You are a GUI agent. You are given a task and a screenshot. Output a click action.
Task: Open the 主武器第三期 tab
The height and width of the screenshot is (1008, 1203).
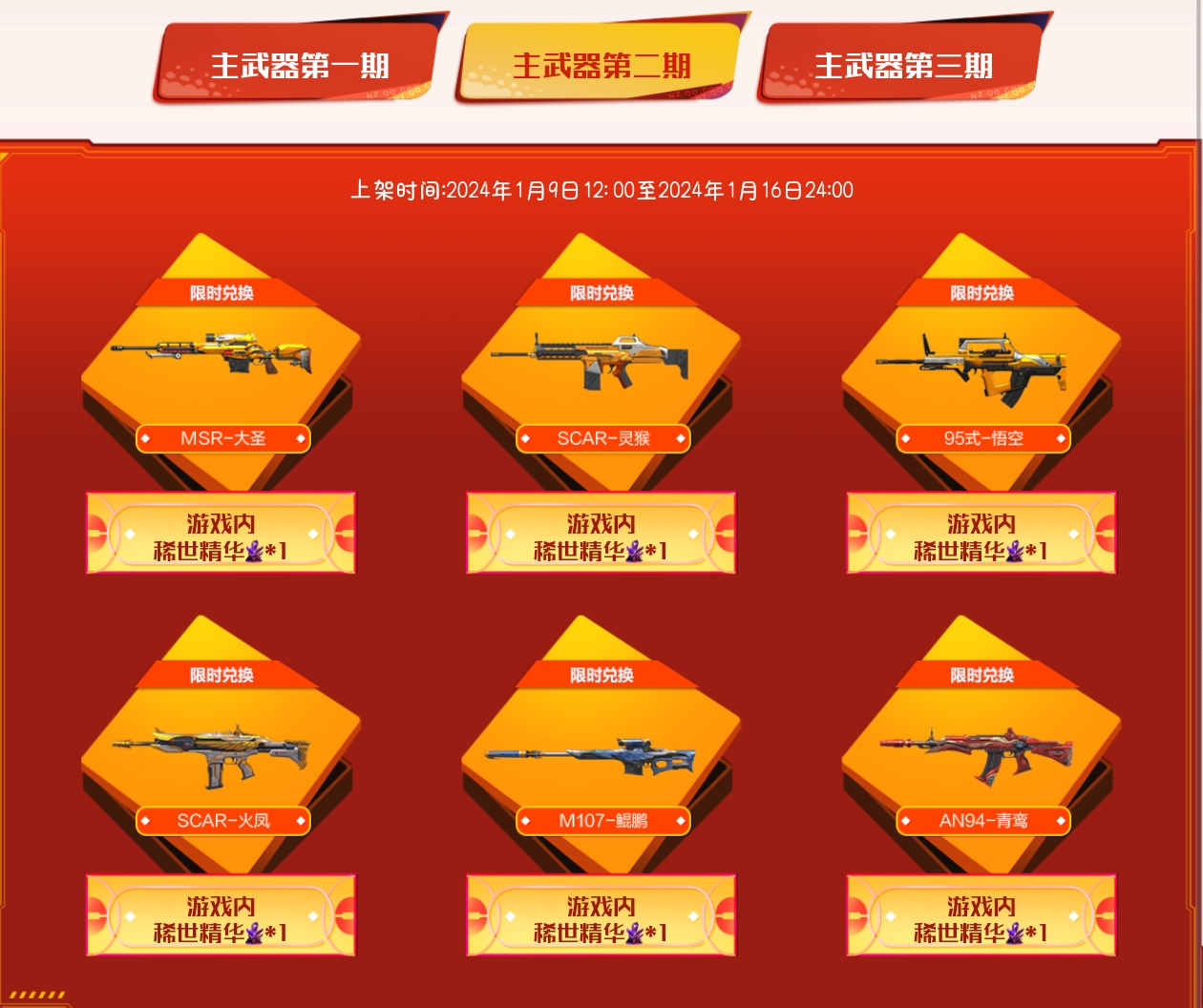click(902, 65)
